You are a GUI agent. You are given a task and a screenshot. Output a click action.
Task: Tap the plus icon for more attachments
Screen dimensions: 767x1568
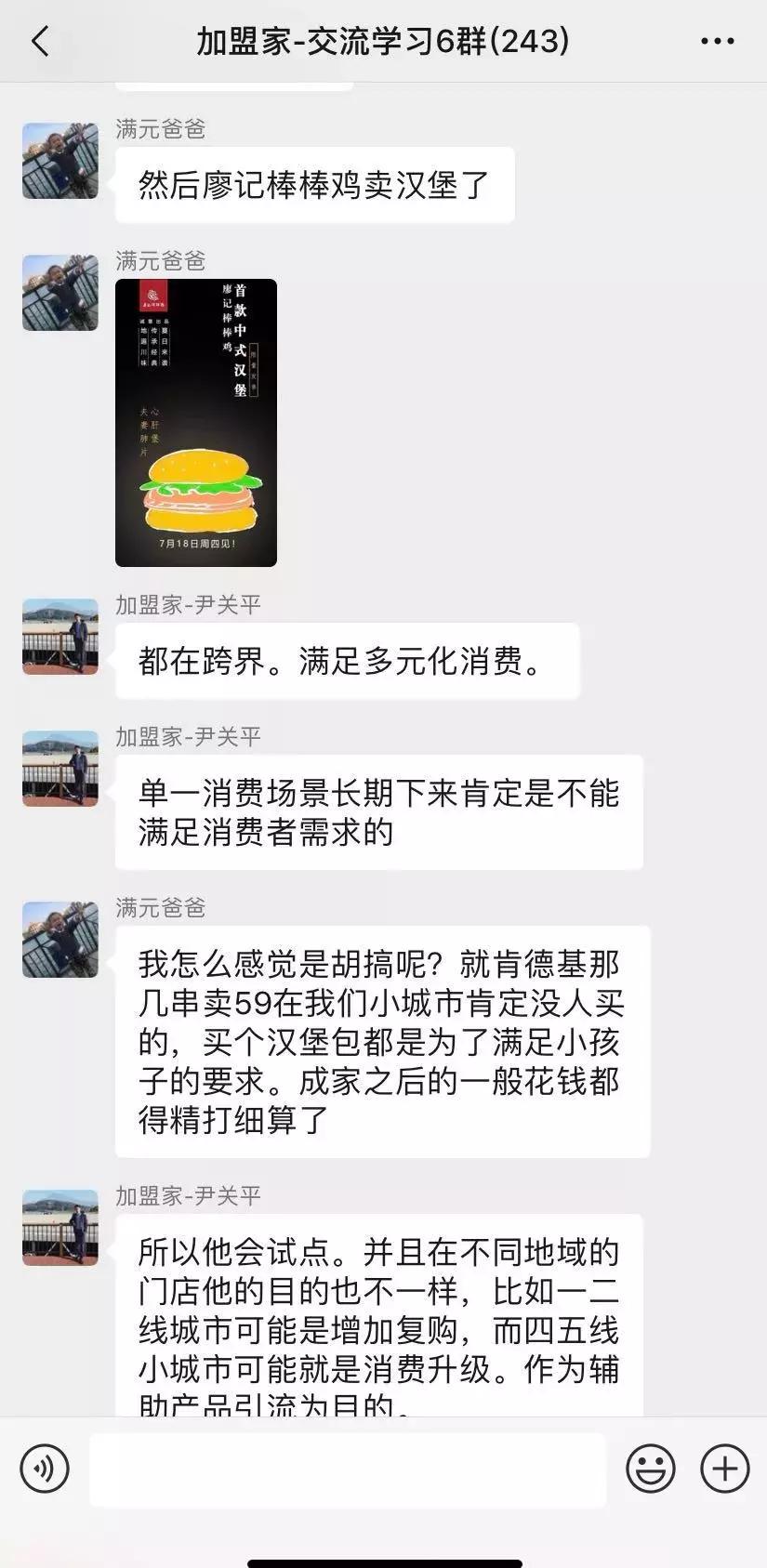point(723,1467)
